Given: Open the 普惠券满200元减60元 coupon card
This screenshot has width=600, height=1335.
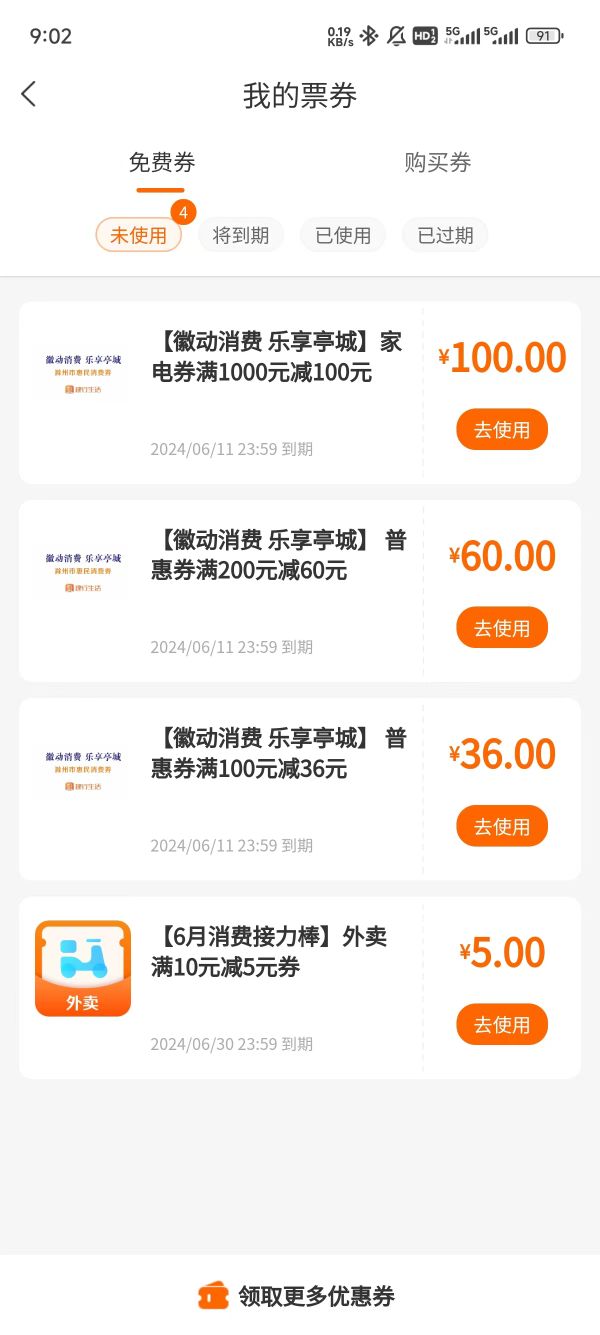Looking at the screenshot, I should (300, 591).
